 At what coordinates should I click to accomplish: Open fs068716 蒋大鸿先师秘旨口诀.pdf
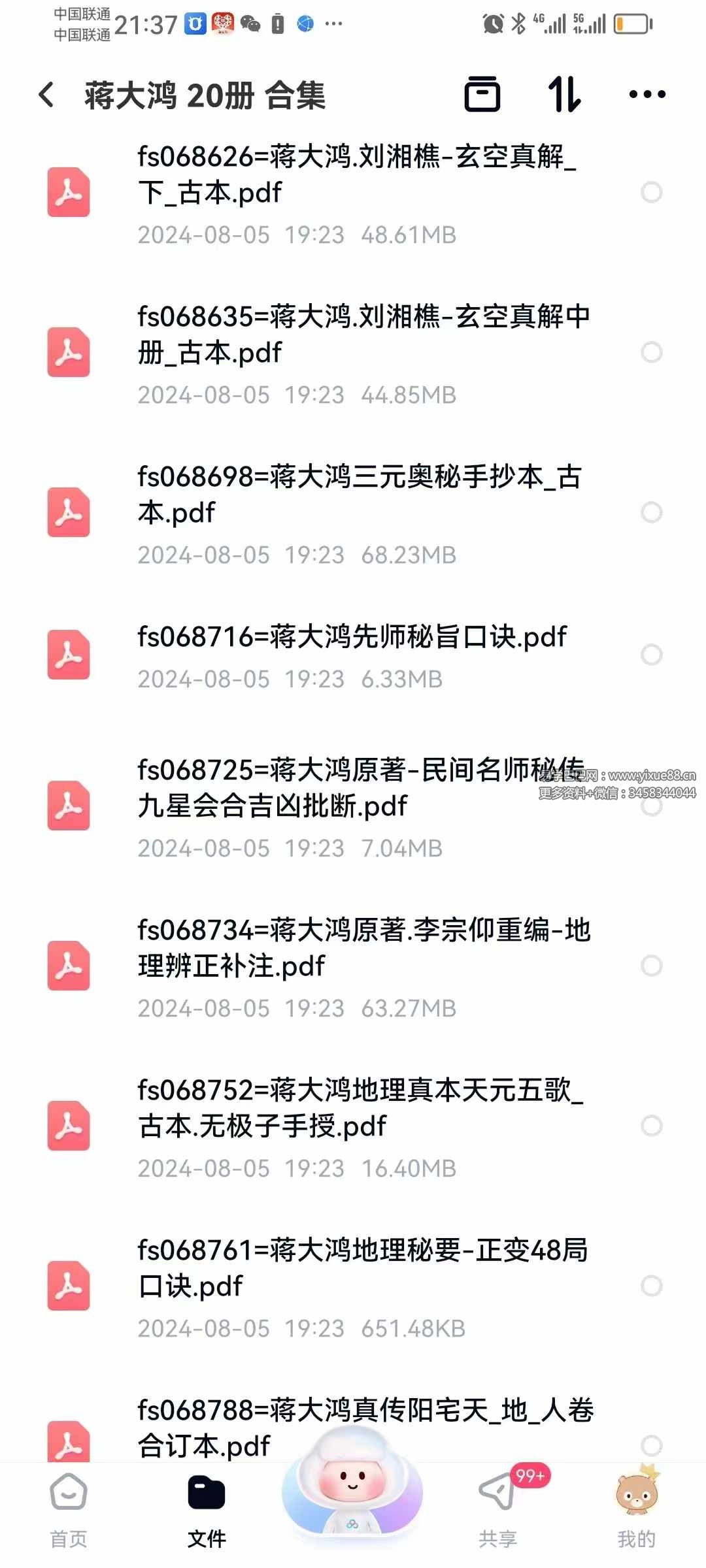[x=352, y=638]
